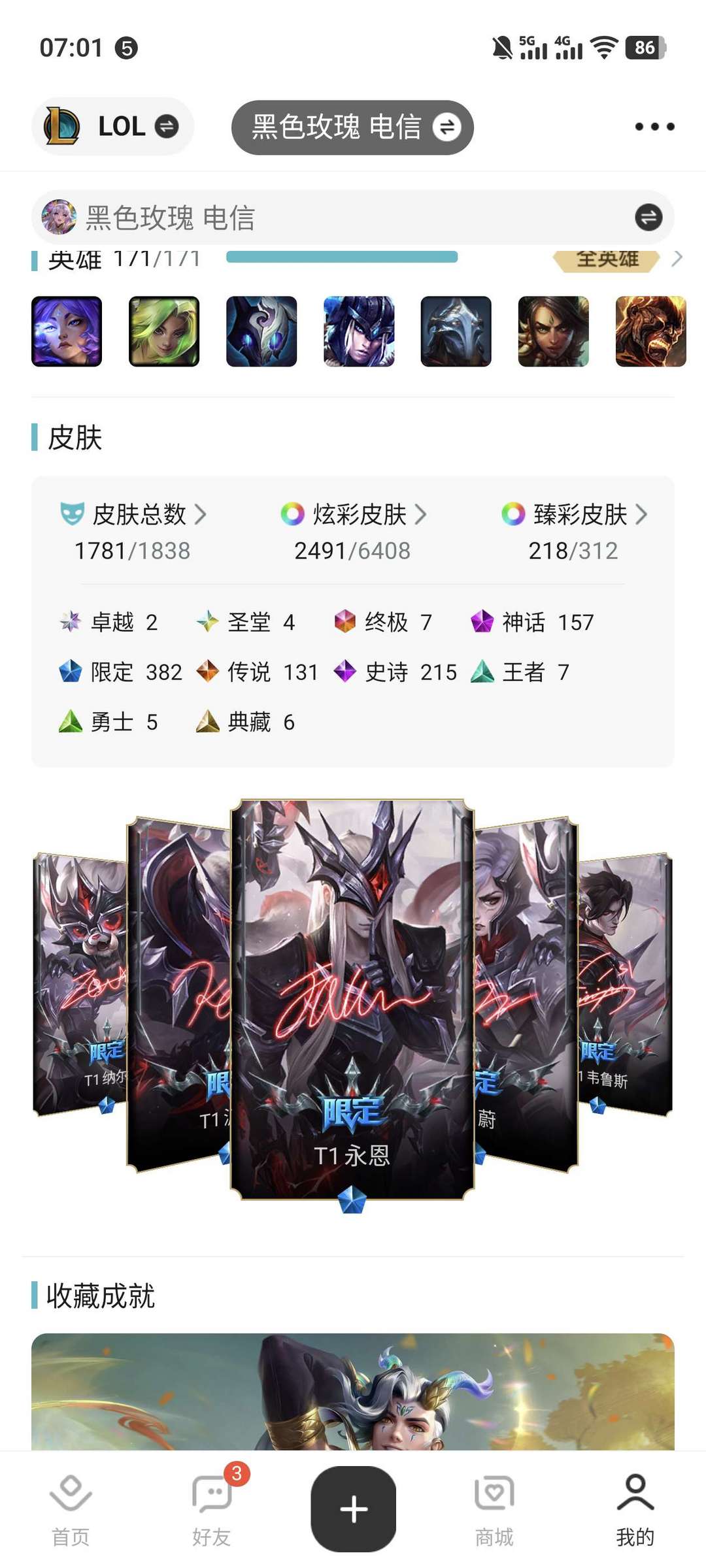Select the T1 纳尔 skin card

(80, 983)
